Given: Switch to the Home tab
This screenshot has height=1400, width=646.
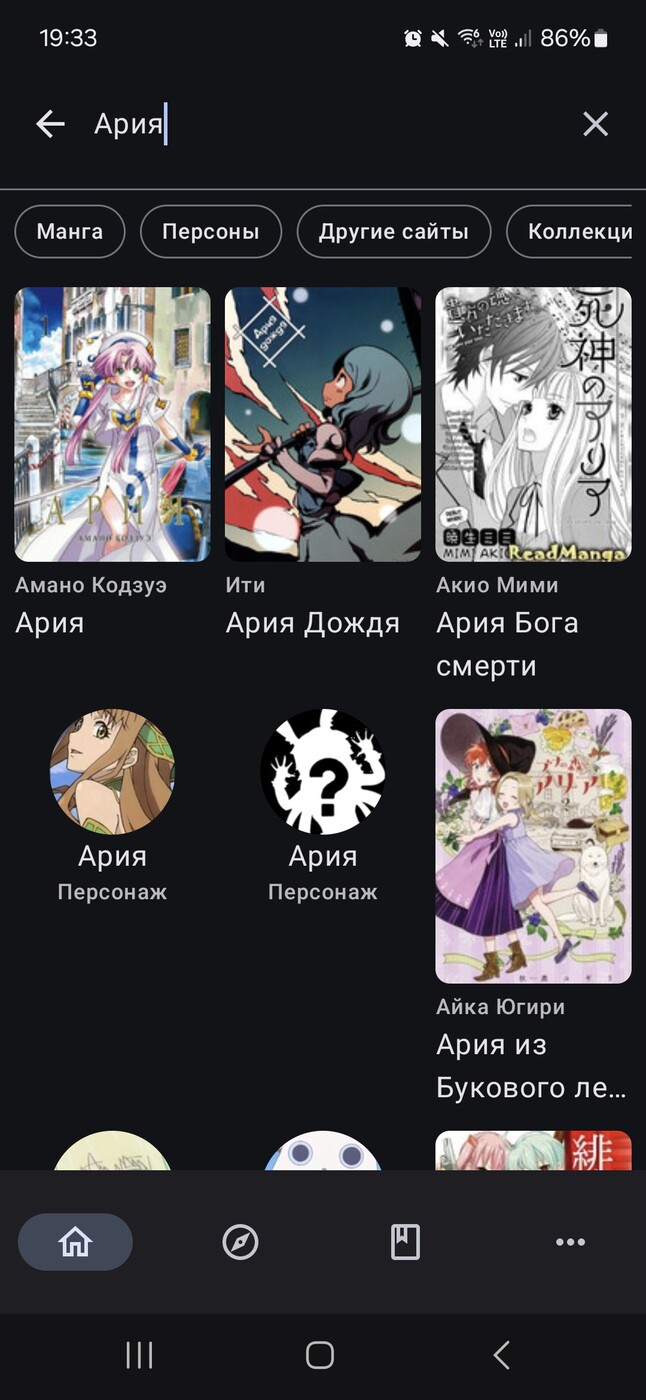Looking at the screenshot, I should click(75, 1242).
